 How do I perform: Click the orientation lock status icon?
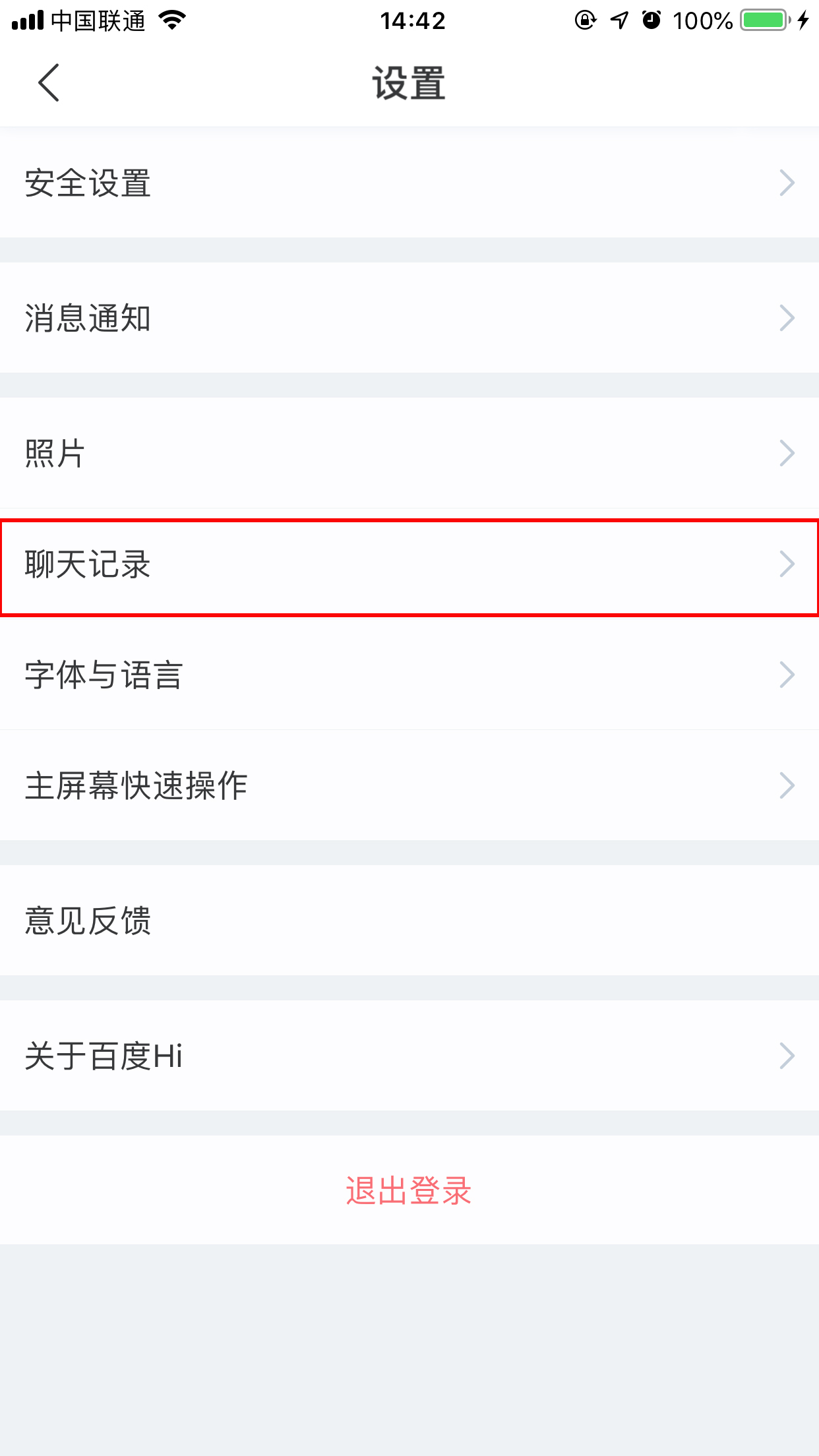[584, 20]
